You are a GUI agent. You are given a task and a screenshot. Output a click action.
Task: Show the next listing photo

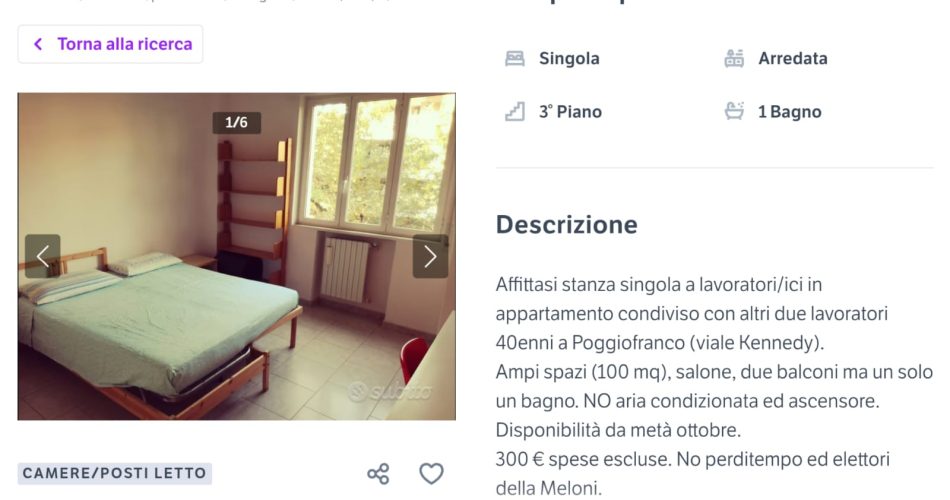coord(430,257)
